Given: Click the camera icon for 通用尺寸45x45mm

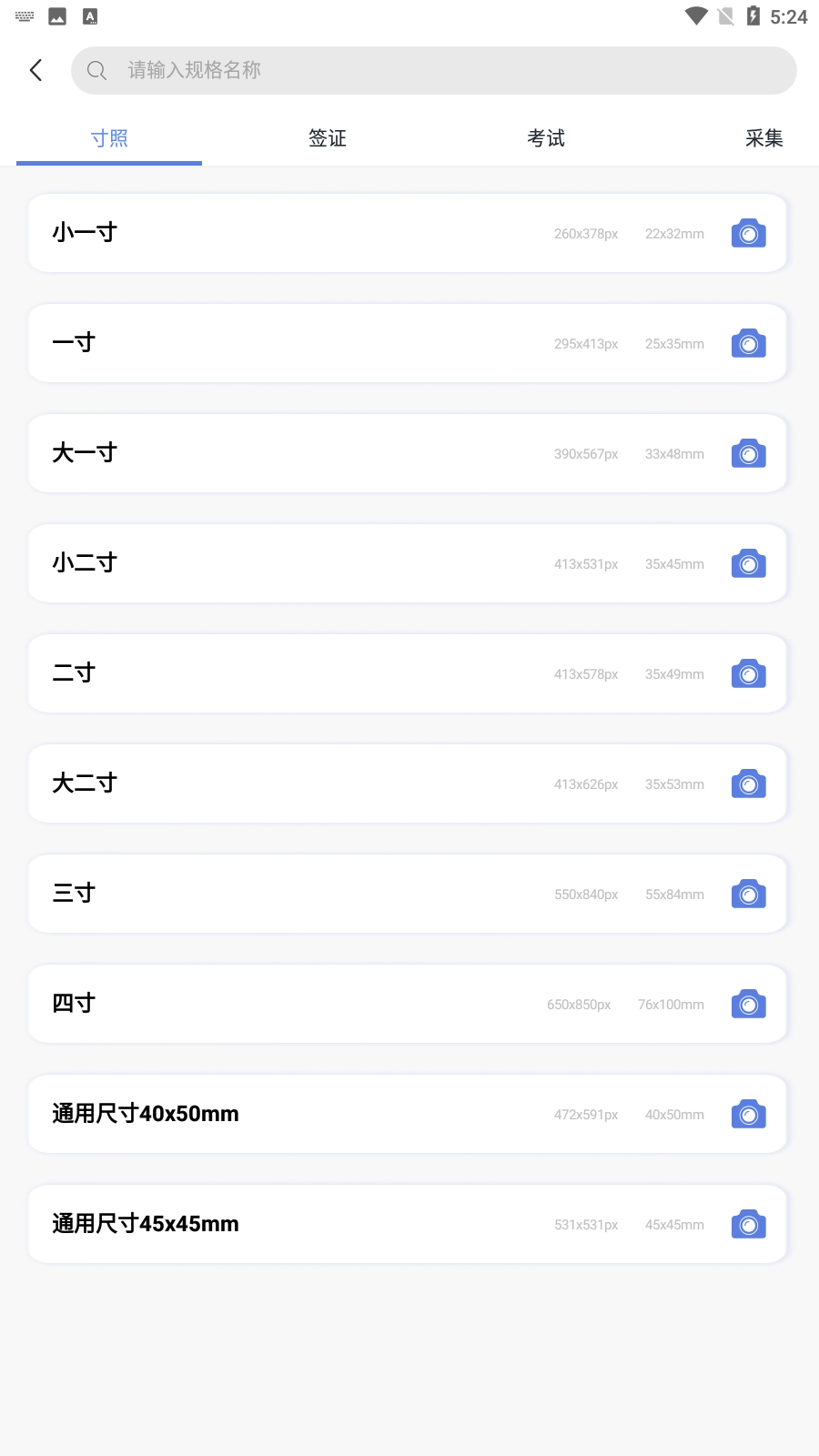Looking at the screenshot, I should [x=748, y=1224].
